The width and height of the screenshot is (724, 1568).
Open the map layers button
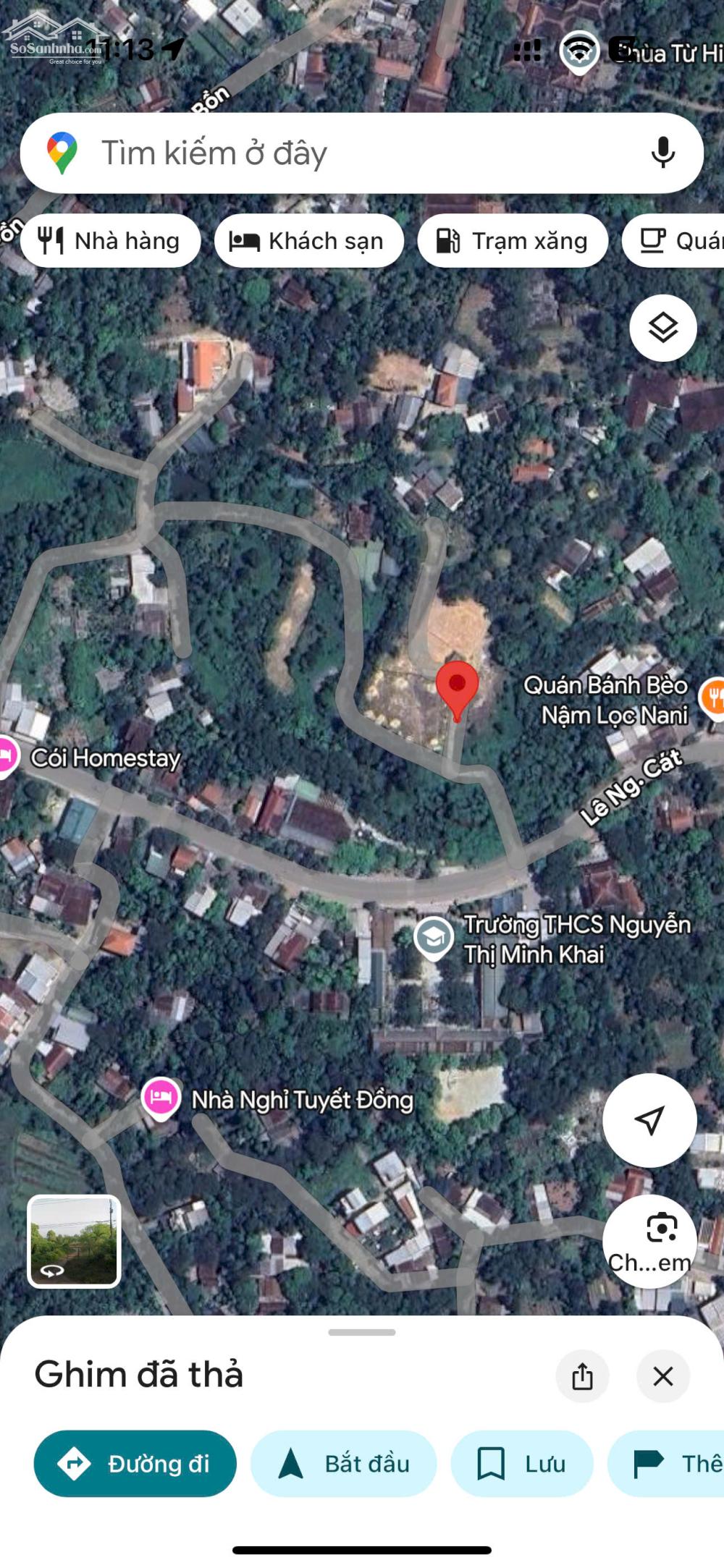coord(663,329)
